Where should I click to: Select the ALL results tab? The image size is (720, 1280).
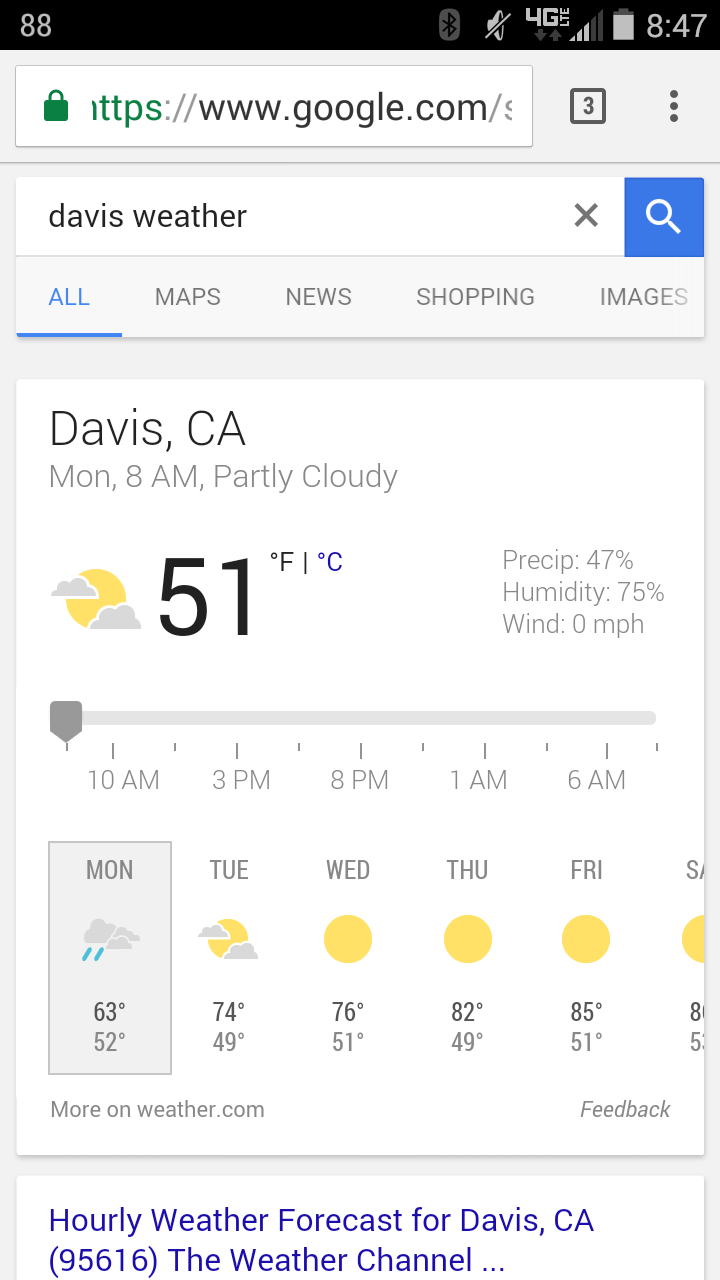point(69,297)
